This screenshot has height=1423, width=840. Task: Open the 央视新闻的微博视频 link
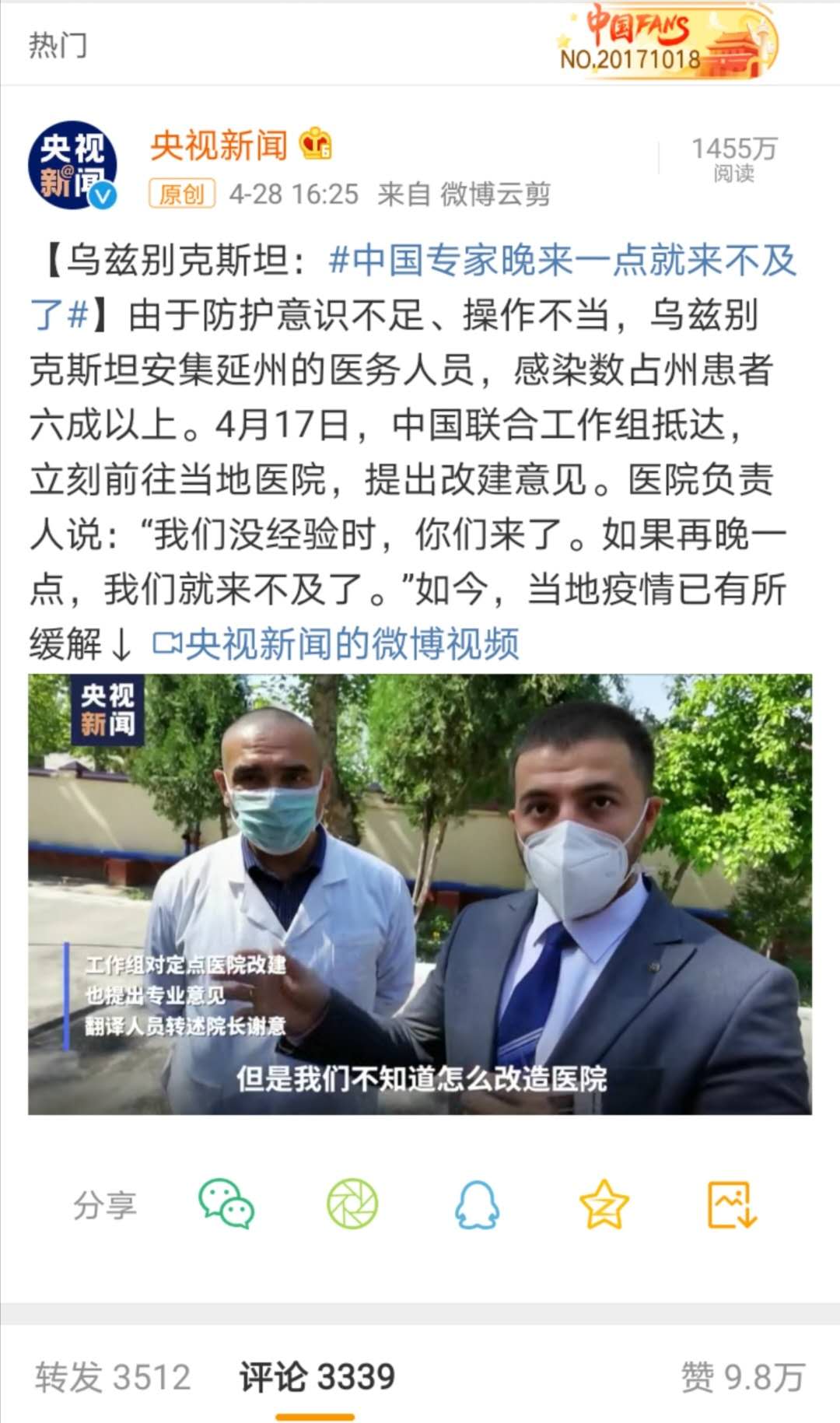(337, 645)
